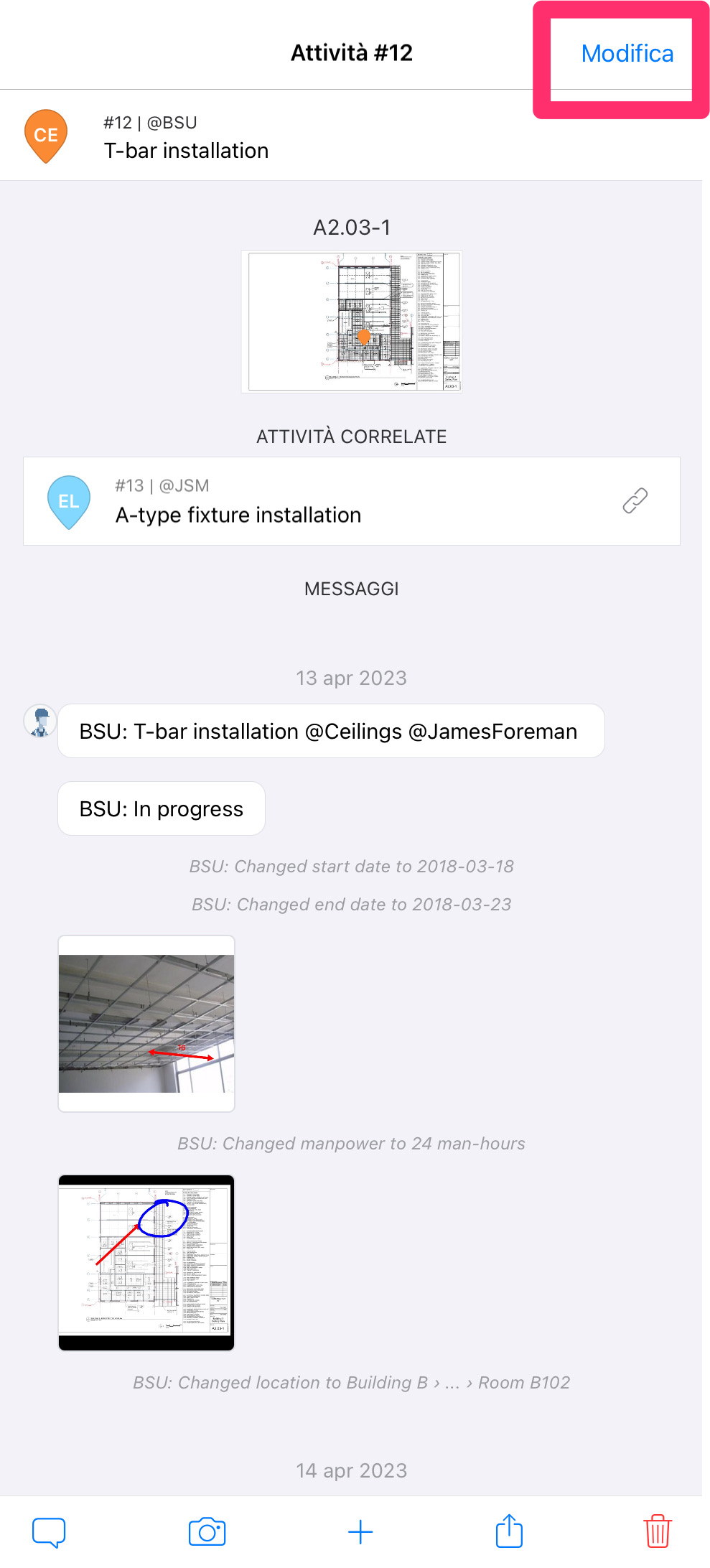The height and width of the screenshot is (1568, 710).
Task: Share this task
Action: coord(509,1531)
